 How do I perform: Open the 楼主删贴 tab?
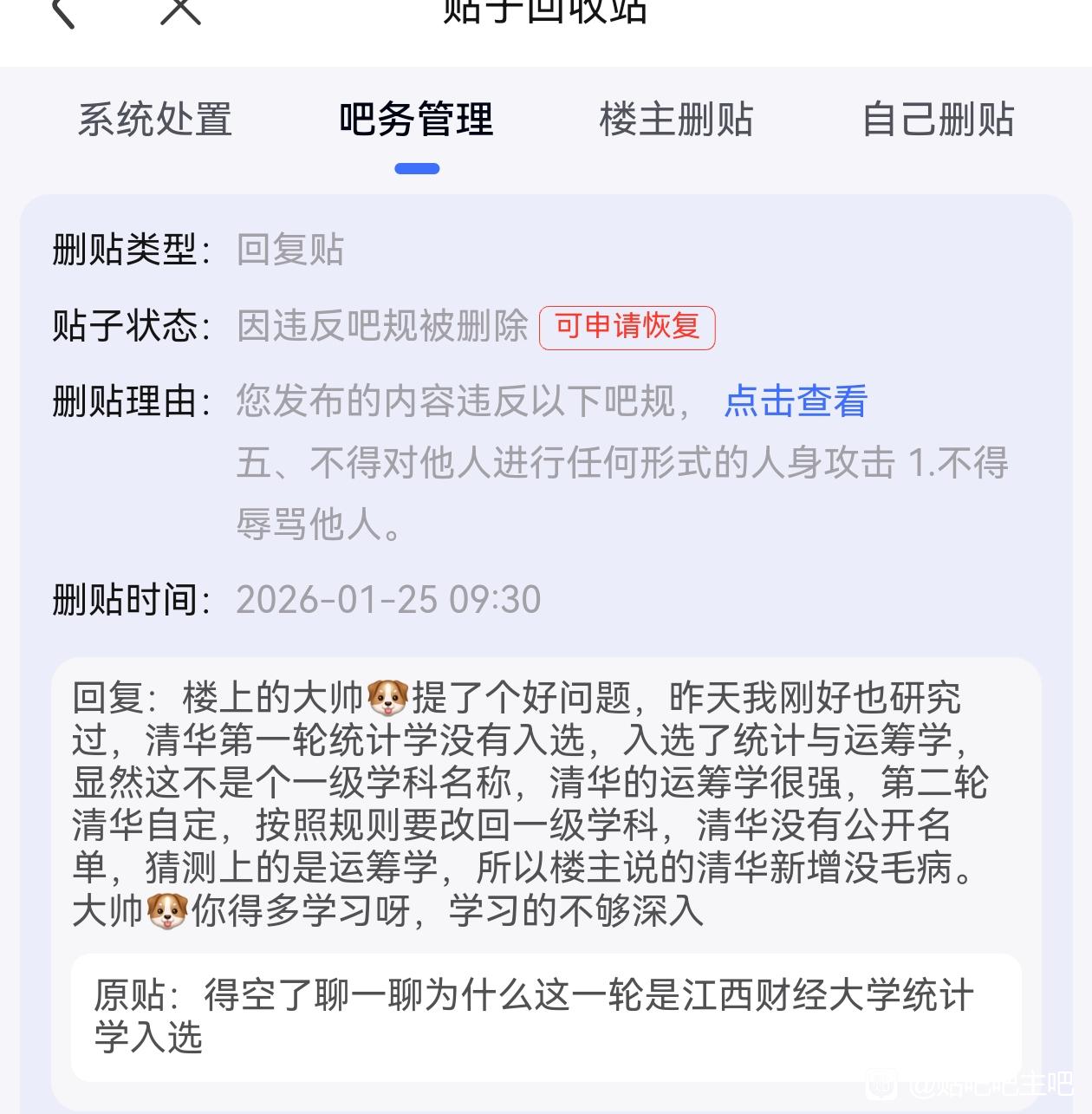pos(676,120)
